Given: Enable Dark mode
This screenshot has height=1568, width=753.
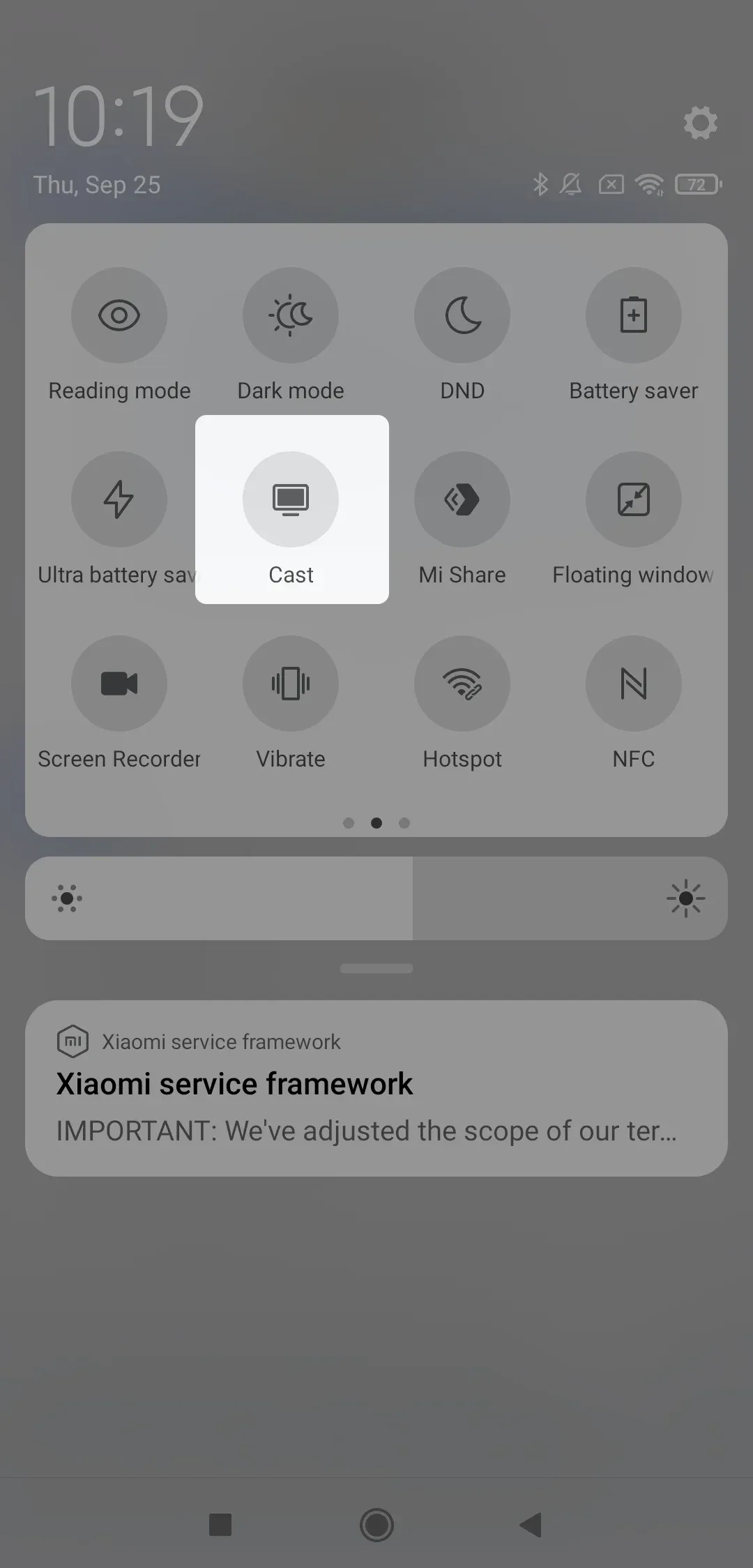Looking at the screenshot, I should click(x=291, y=315).
